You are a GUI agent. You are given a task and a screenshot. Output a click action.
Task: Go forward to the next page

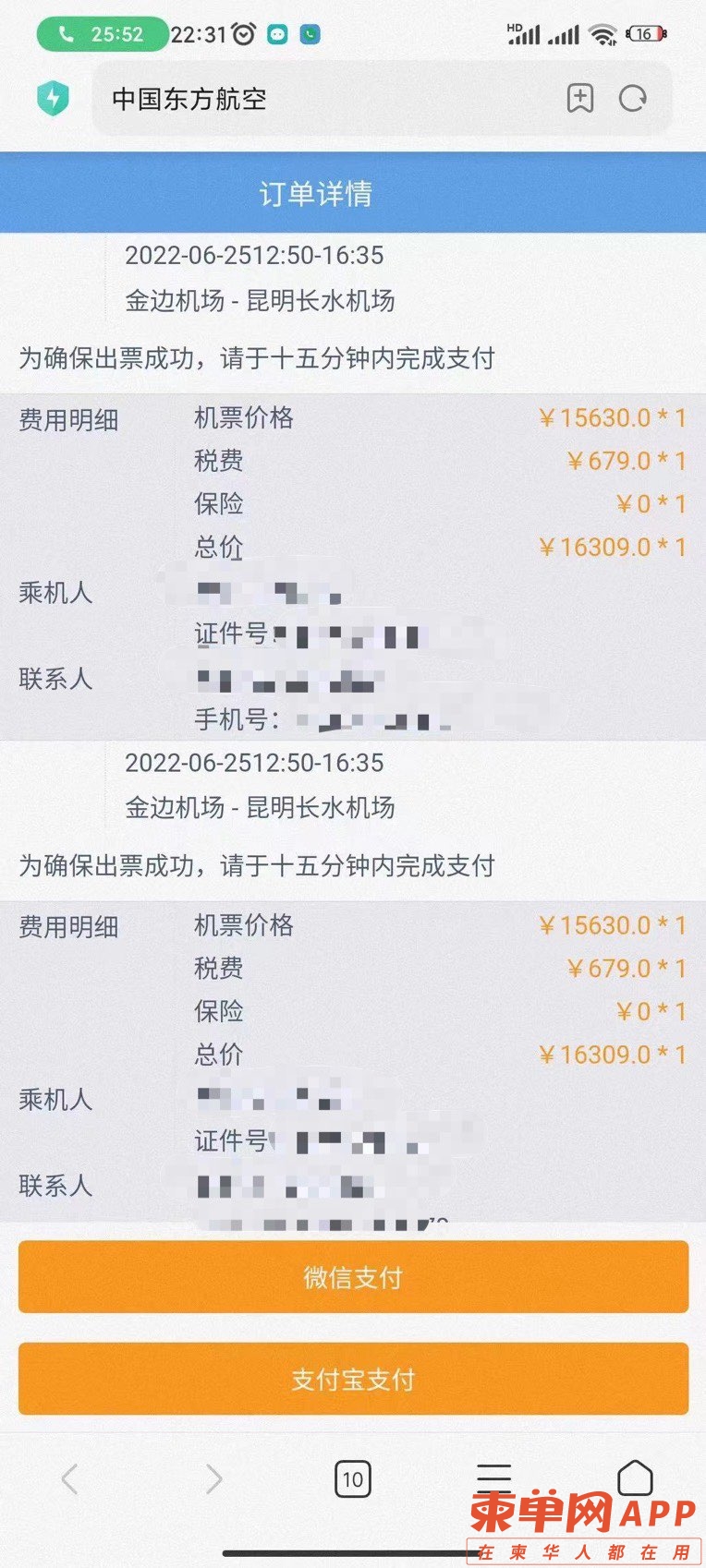pos(213,1479)
